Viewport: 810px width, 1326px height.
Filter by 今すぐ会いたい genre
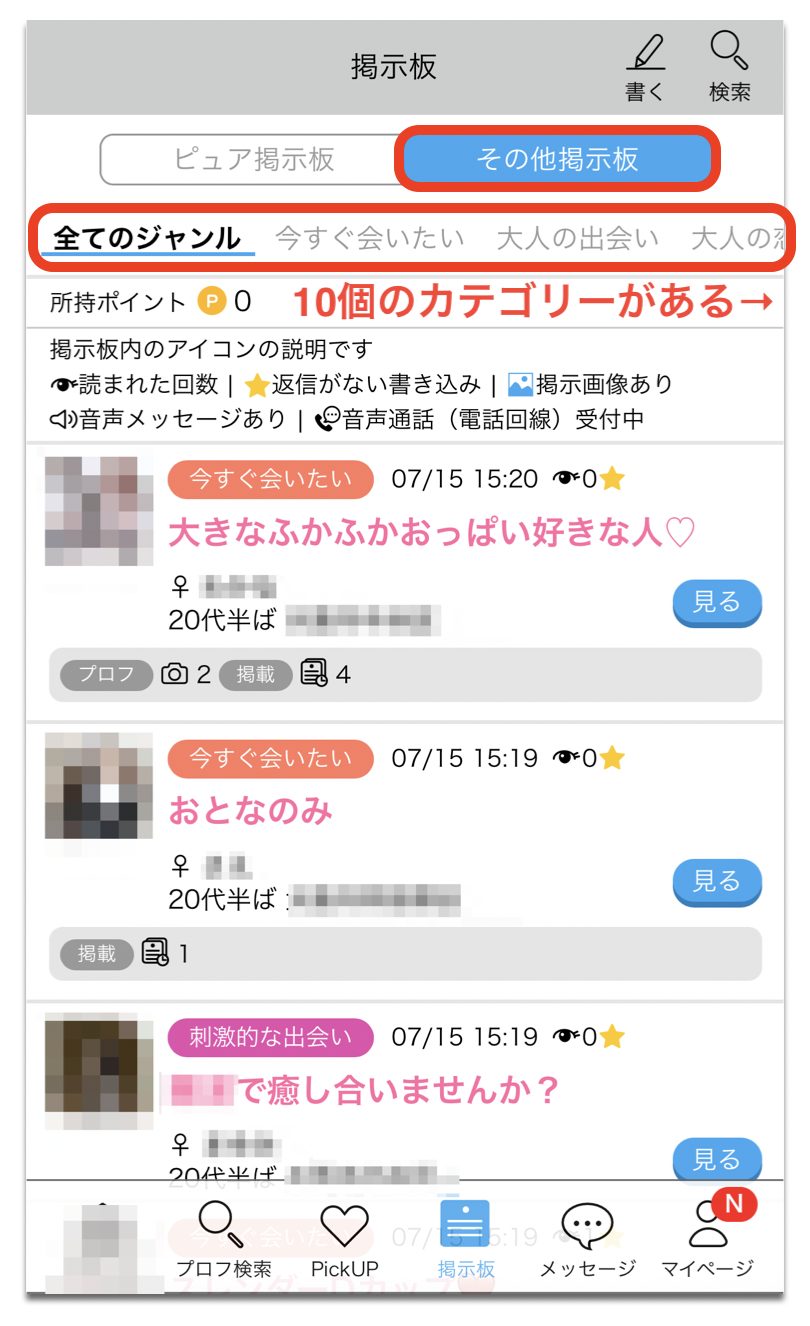coord(369,238)
